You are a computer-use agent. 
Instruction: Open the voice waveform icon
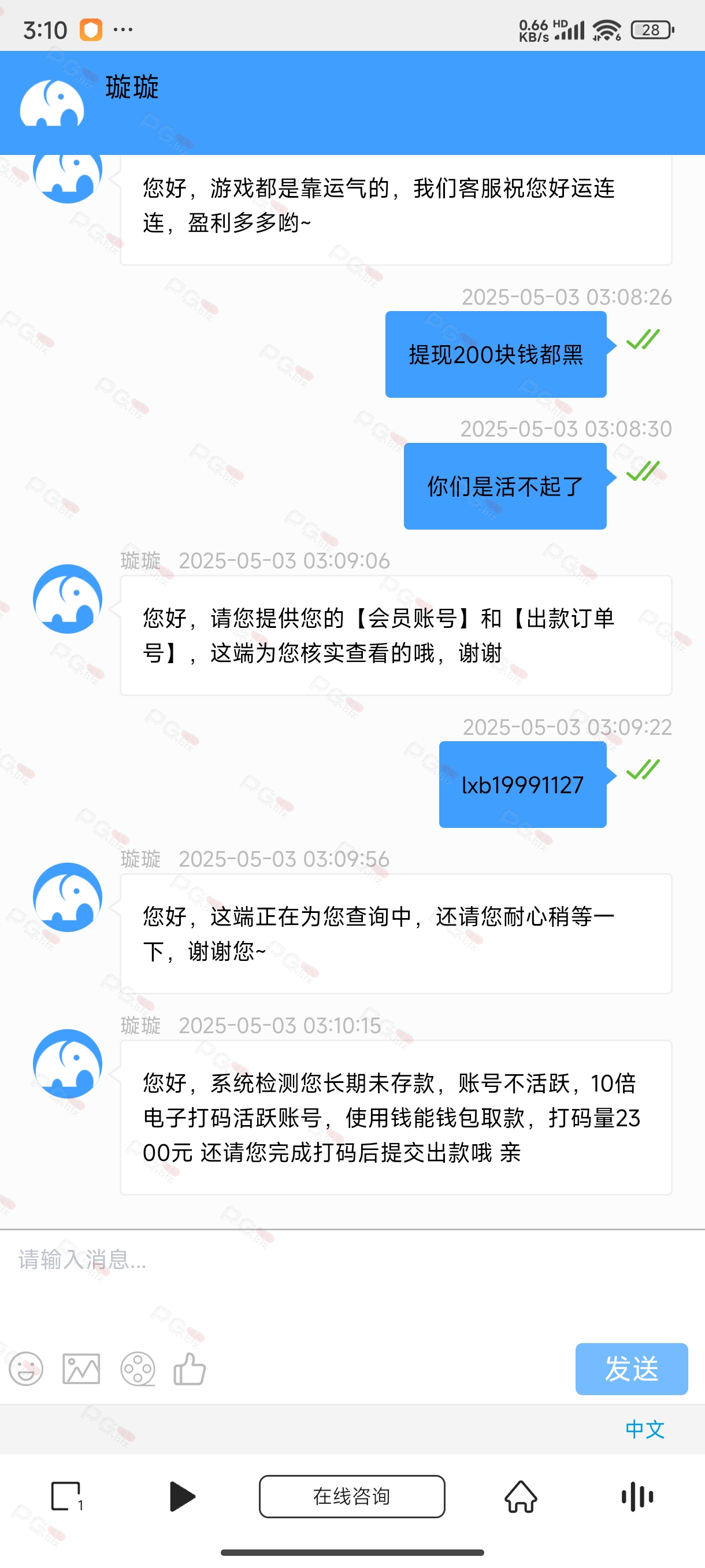coord(637,1496)
